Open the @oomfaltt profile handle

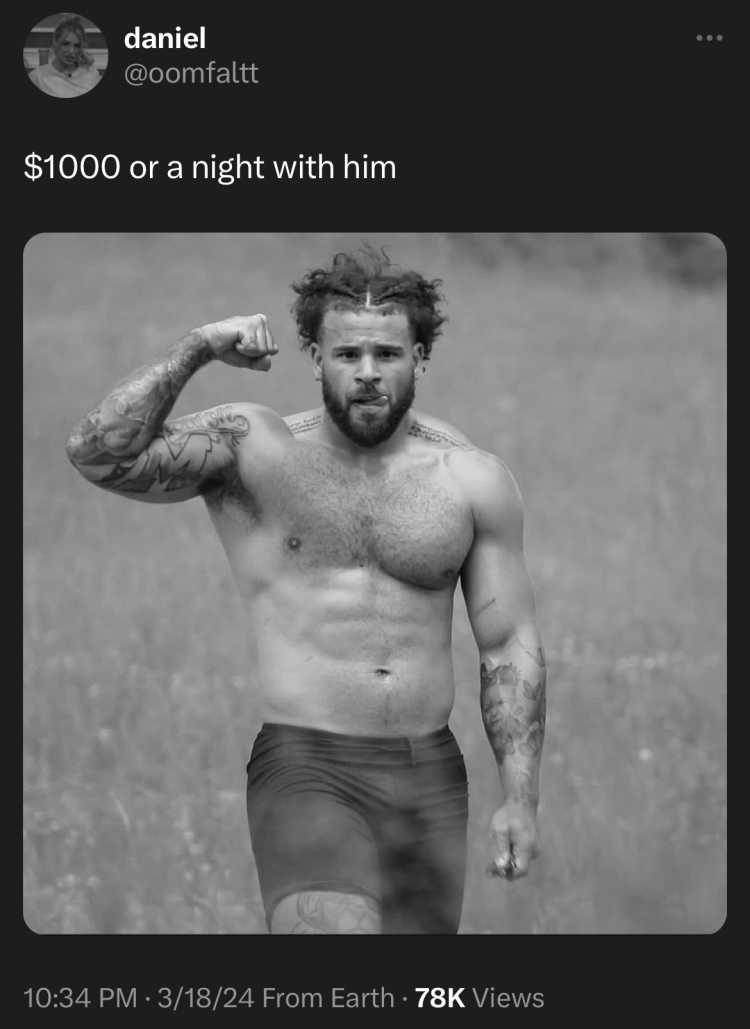(x=191, y=73)
